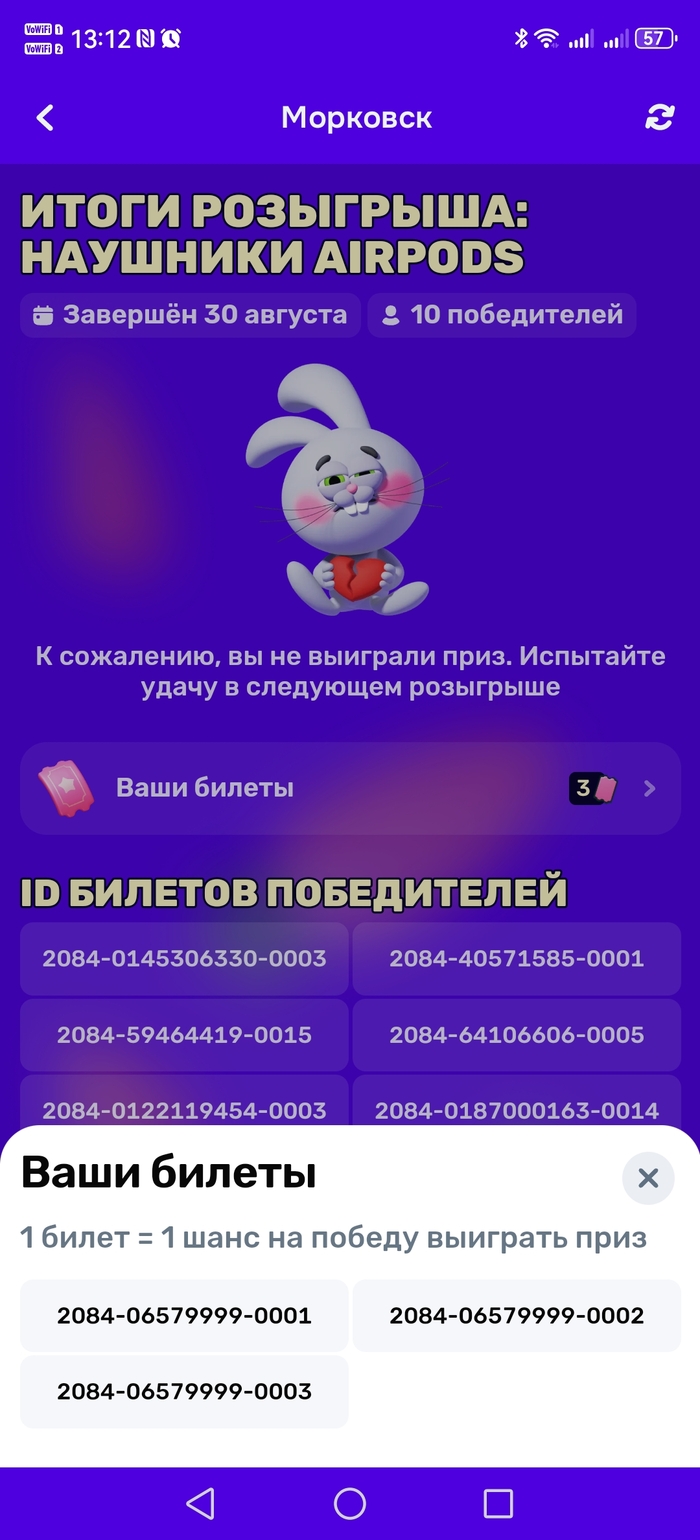Open recent apps from navigation bar
Image resolution: width=700 pixels, height=1540 pixels.
click(x=497, y=1503)
